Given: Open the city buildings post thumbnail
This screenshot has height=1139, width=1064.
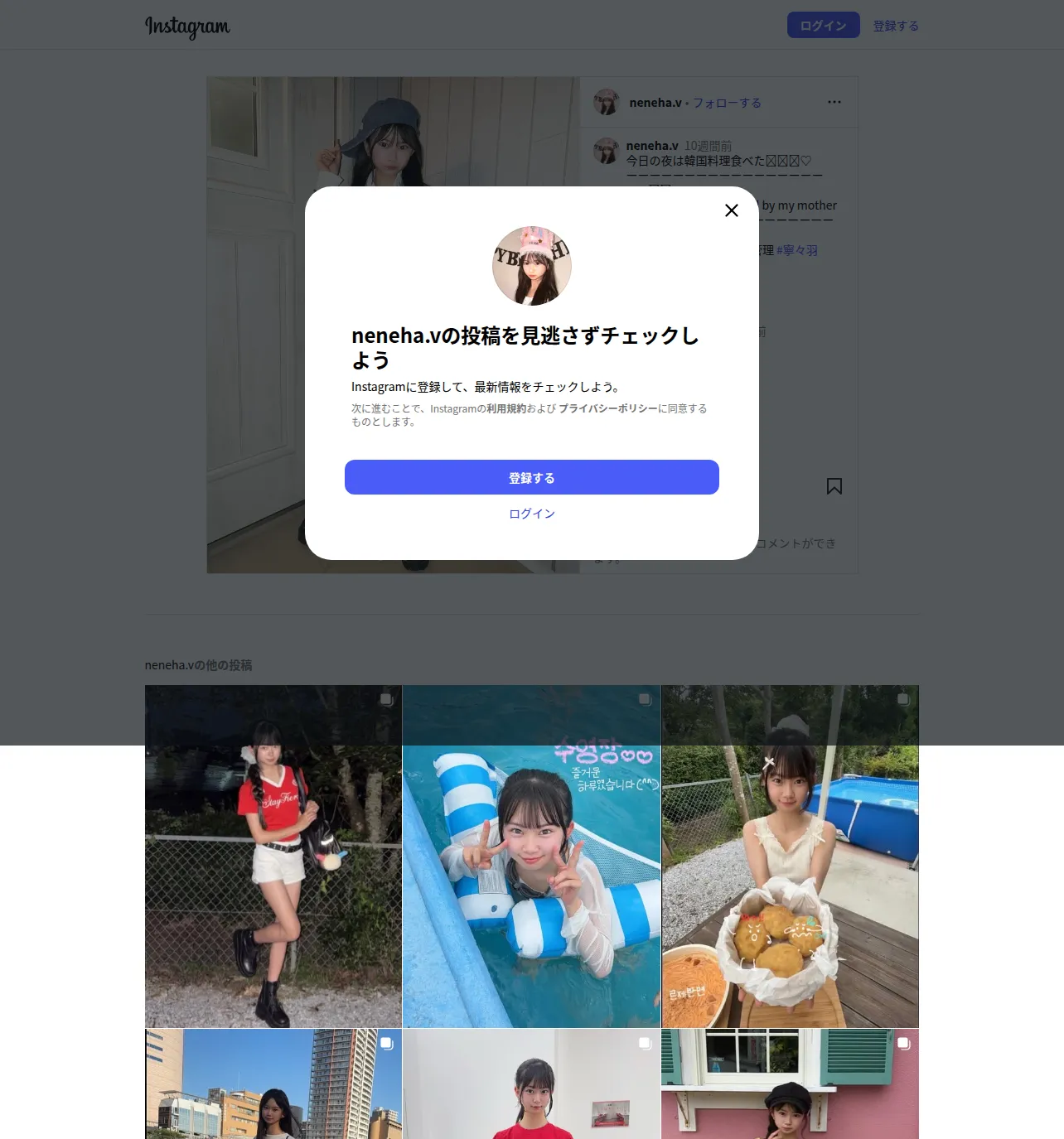Looking at the screenshot, I should (x=273, y=1084).
